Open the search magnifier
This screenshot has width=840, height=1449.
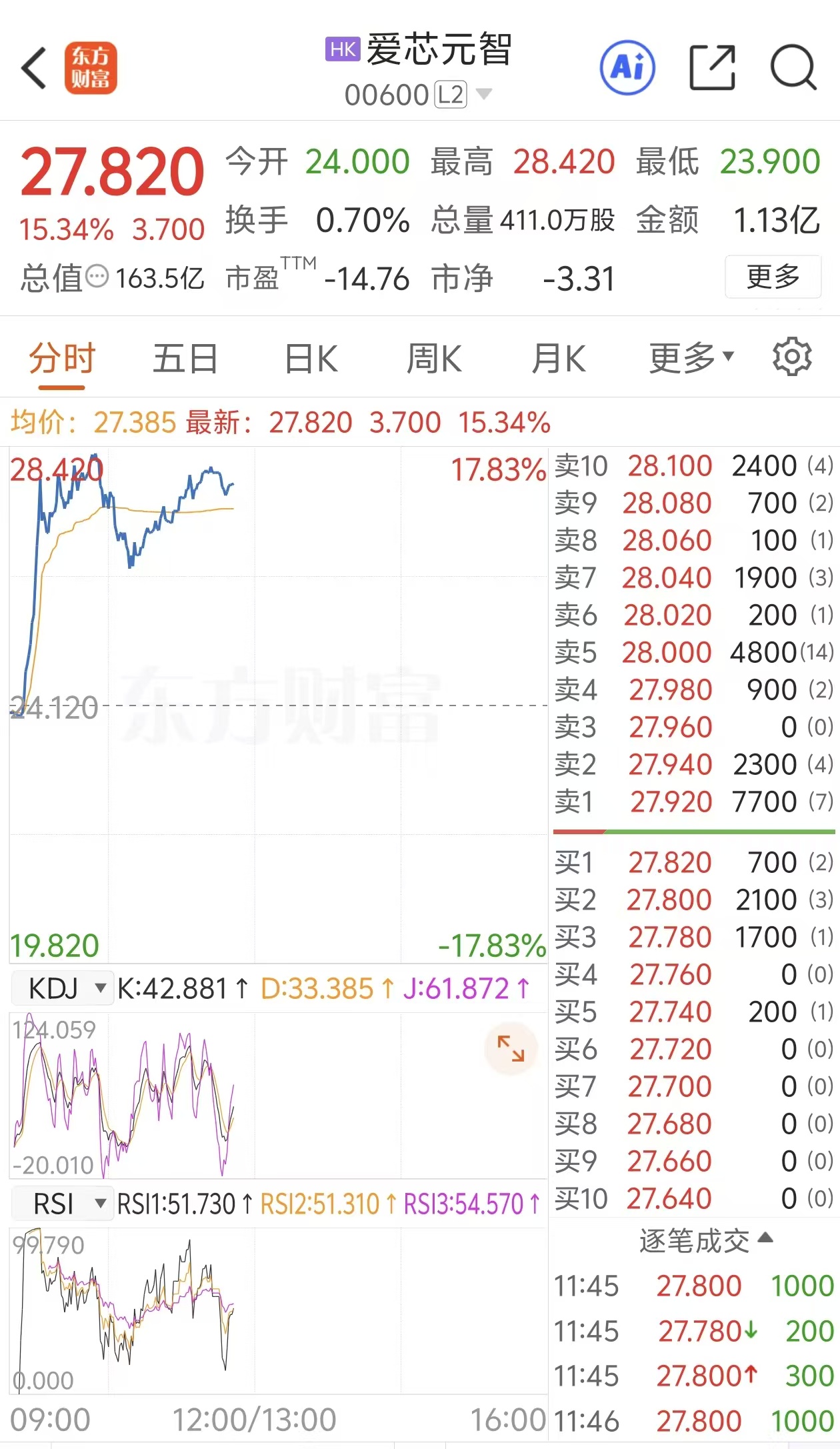click(793, 68)
